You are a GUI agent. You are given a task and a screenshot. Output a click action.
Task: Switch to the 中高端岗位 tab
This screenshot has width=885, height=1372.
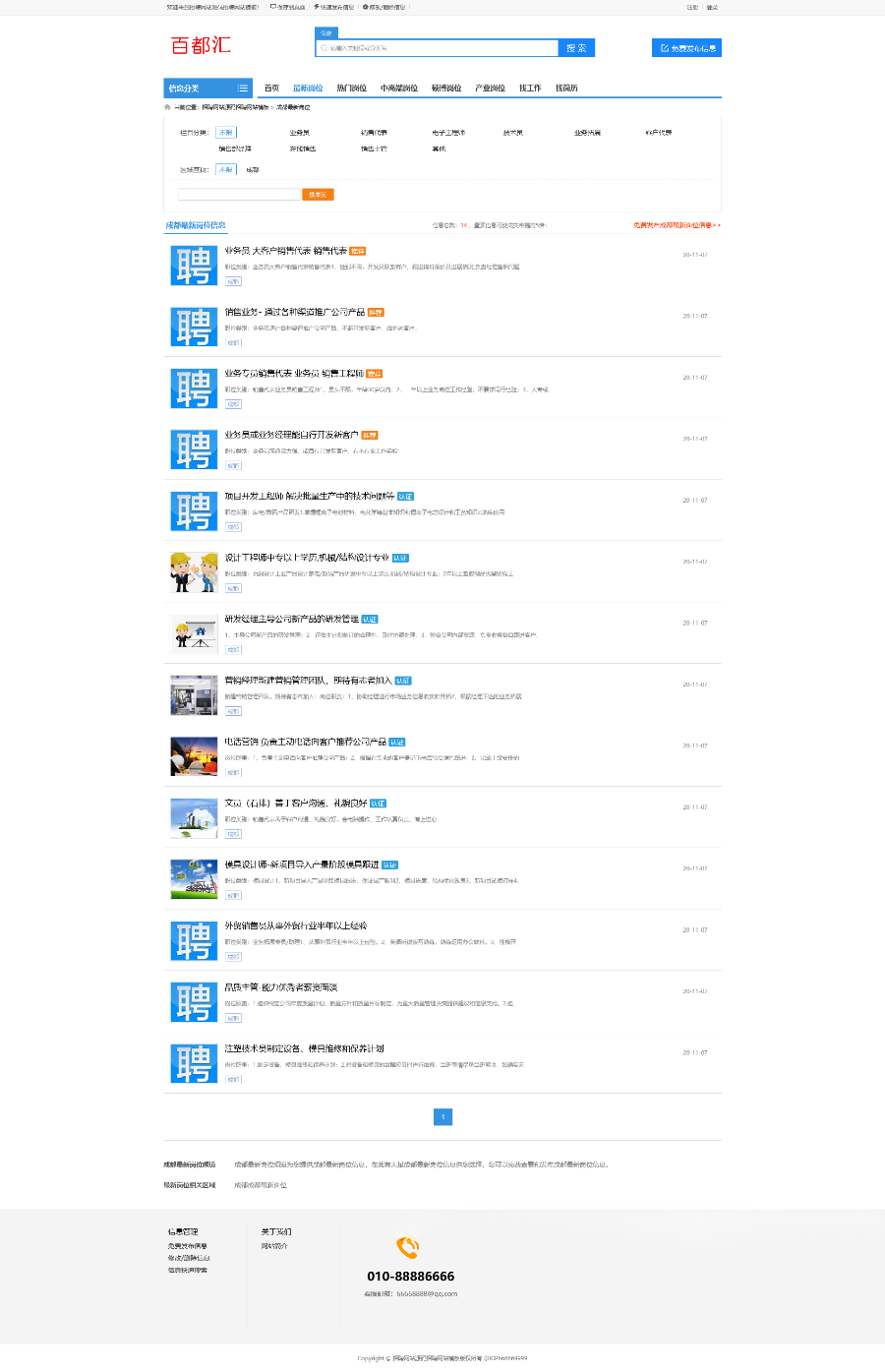(399, 89)
